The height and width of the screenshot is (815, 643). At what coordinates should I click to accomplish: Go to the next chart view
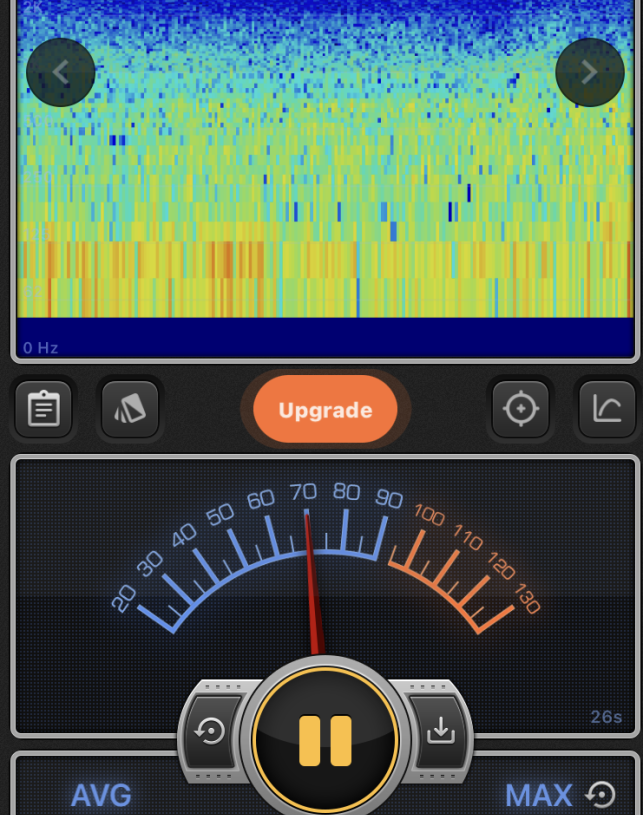pyautogui.click(x=589, y=72)
